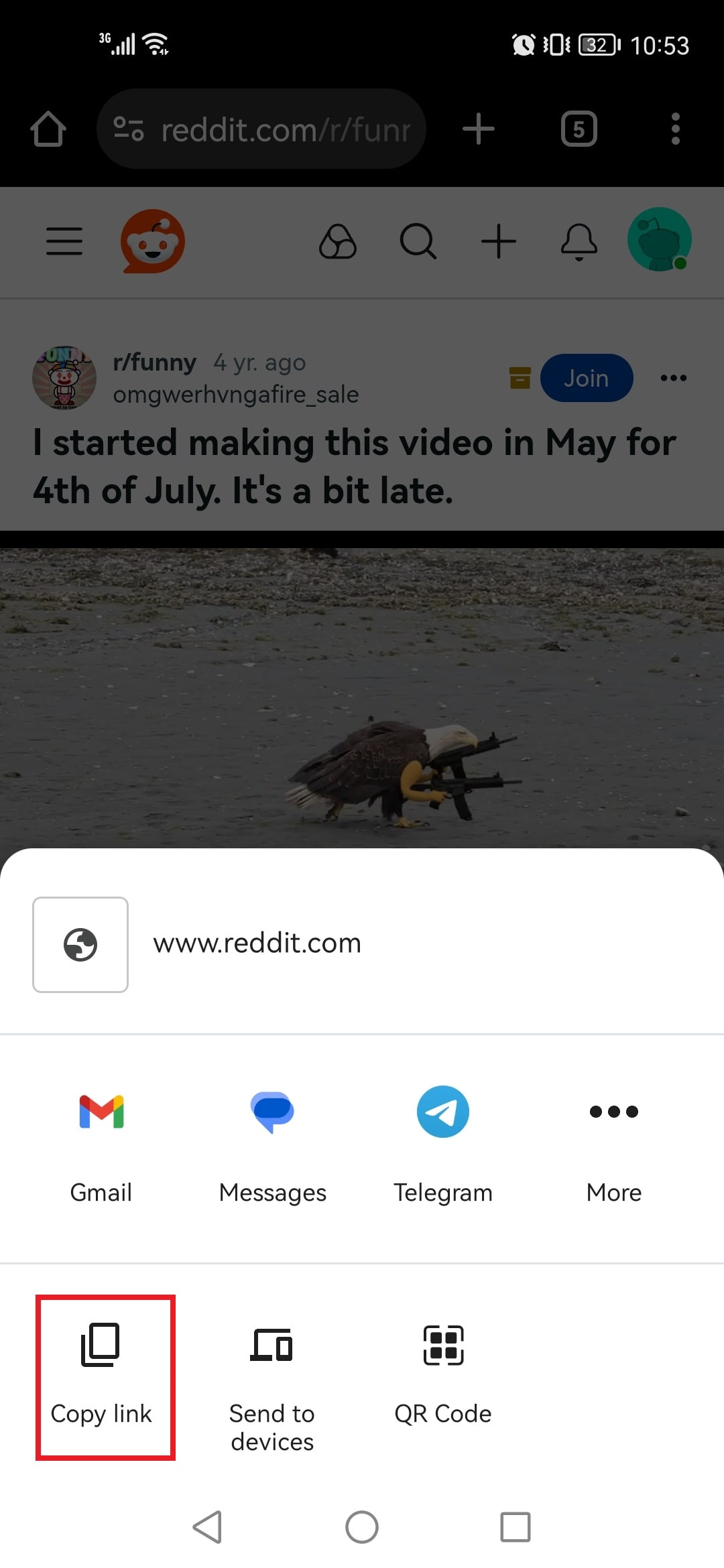Copy the link to clipboard

(102, 1376)
